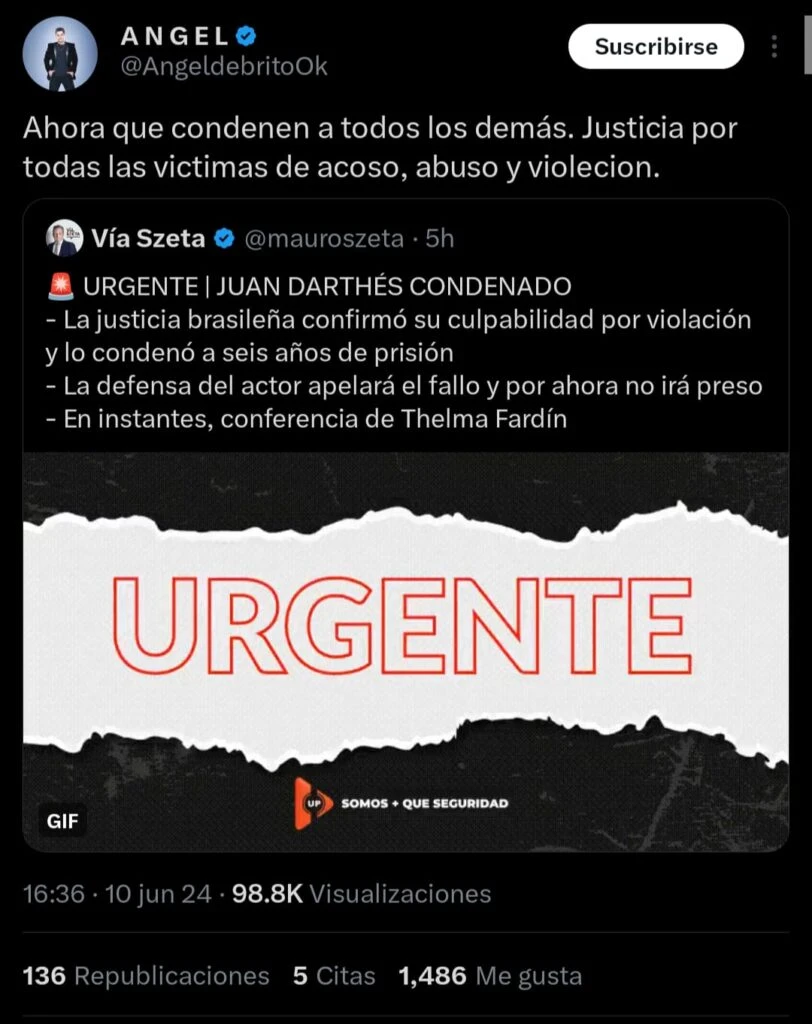View the 1,486 Me gusta list
Screen dimensions: 812x1024
coord(490,975)
